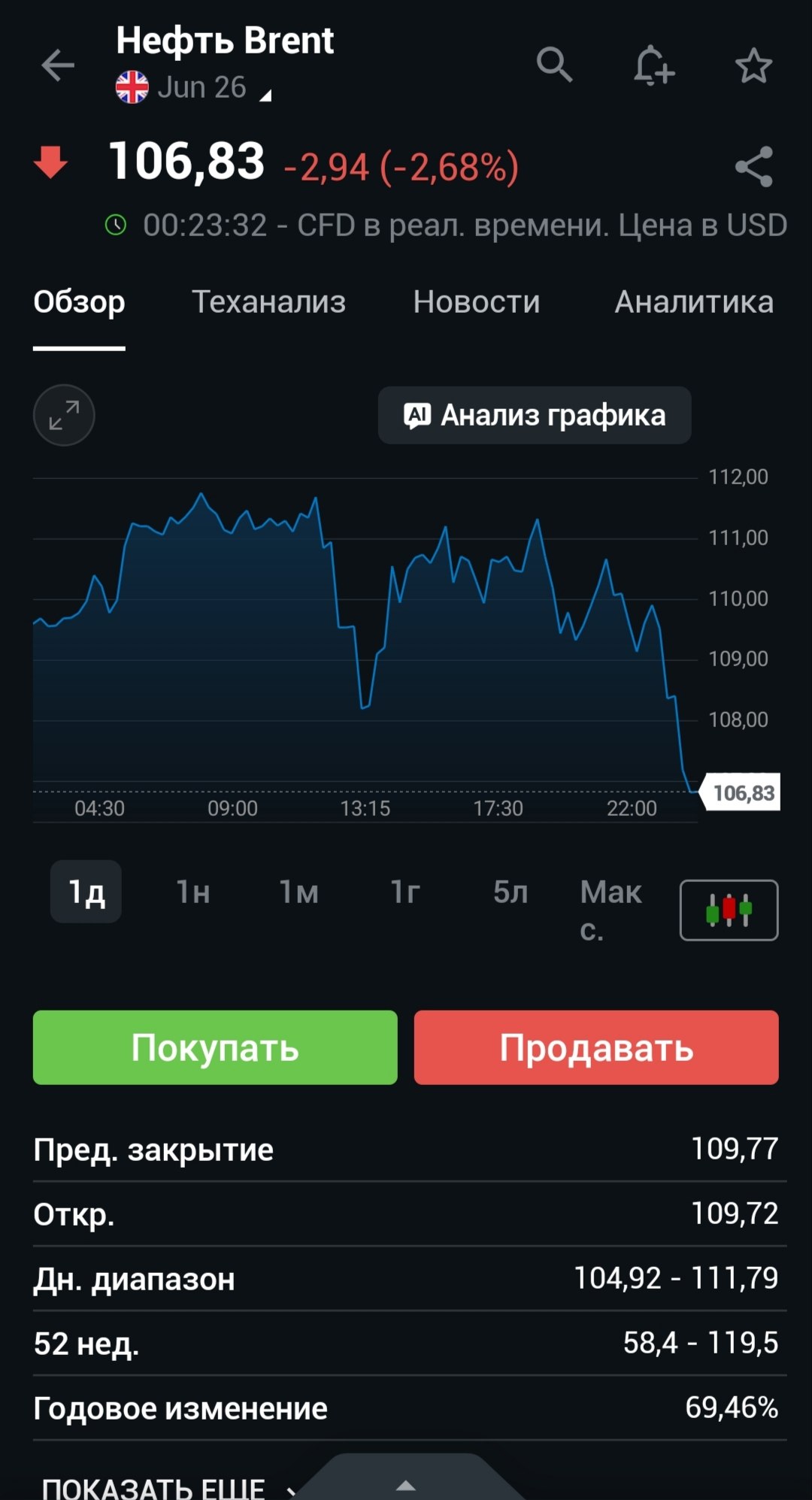Expand the chart to full screen

(64, 415)
